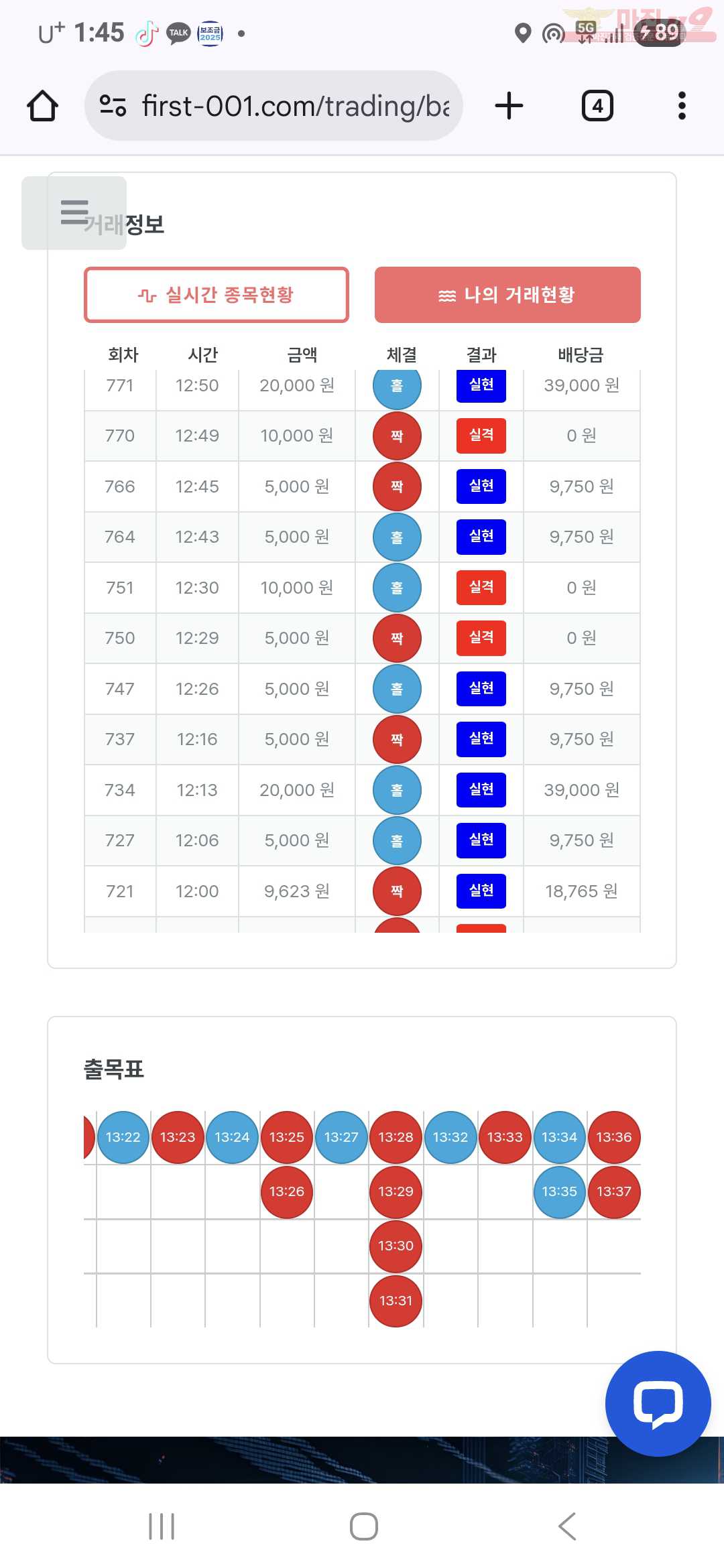Go to the browser home page
724x1568 pixels.
coord(42,106)
